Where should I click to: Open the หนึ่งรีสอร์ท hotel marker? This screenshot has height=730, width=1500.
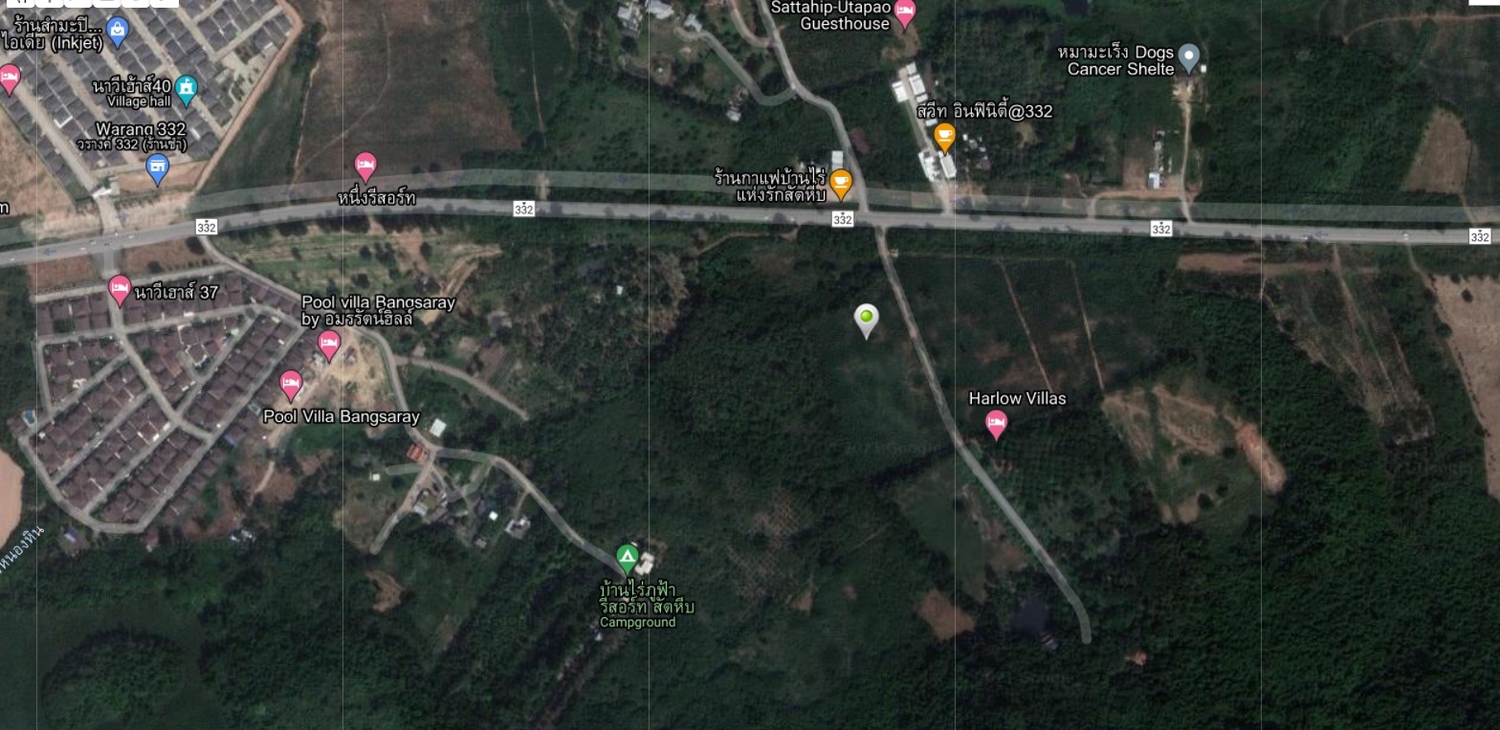[366, 165]
